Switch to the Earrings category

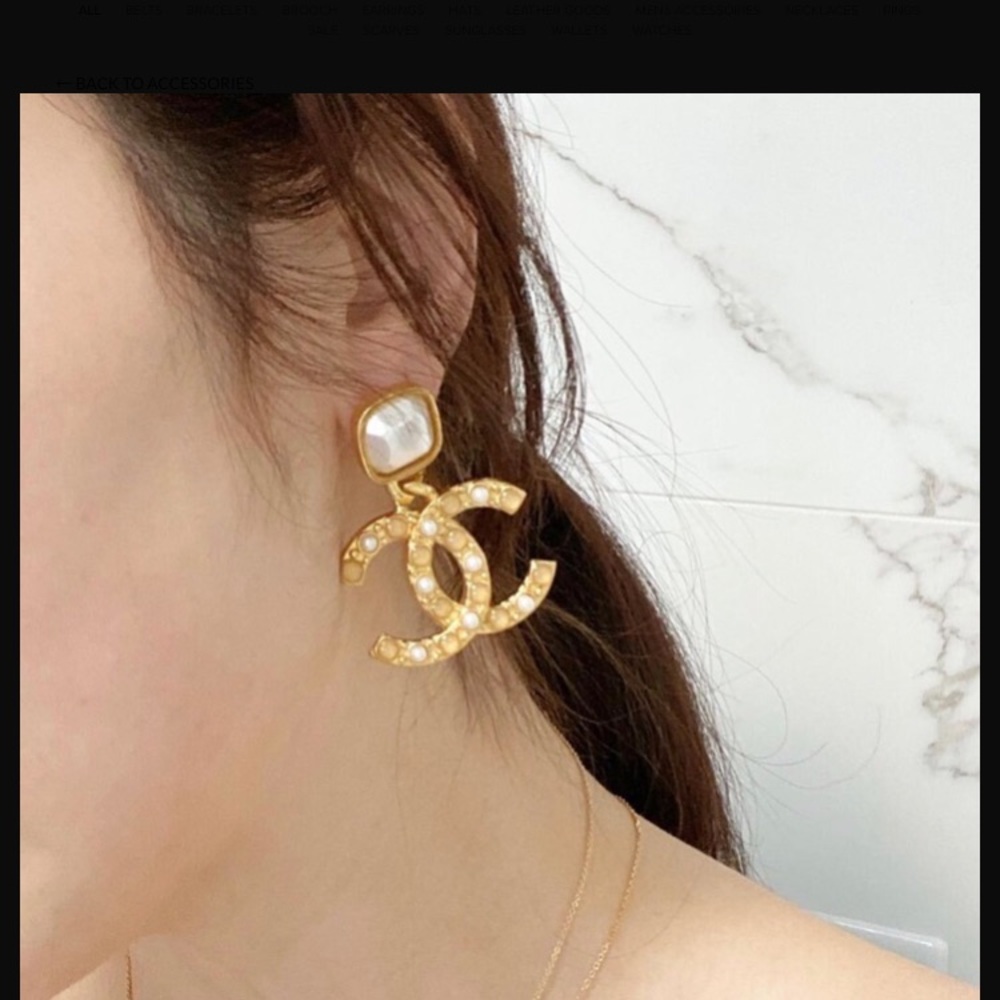point(392,10)
